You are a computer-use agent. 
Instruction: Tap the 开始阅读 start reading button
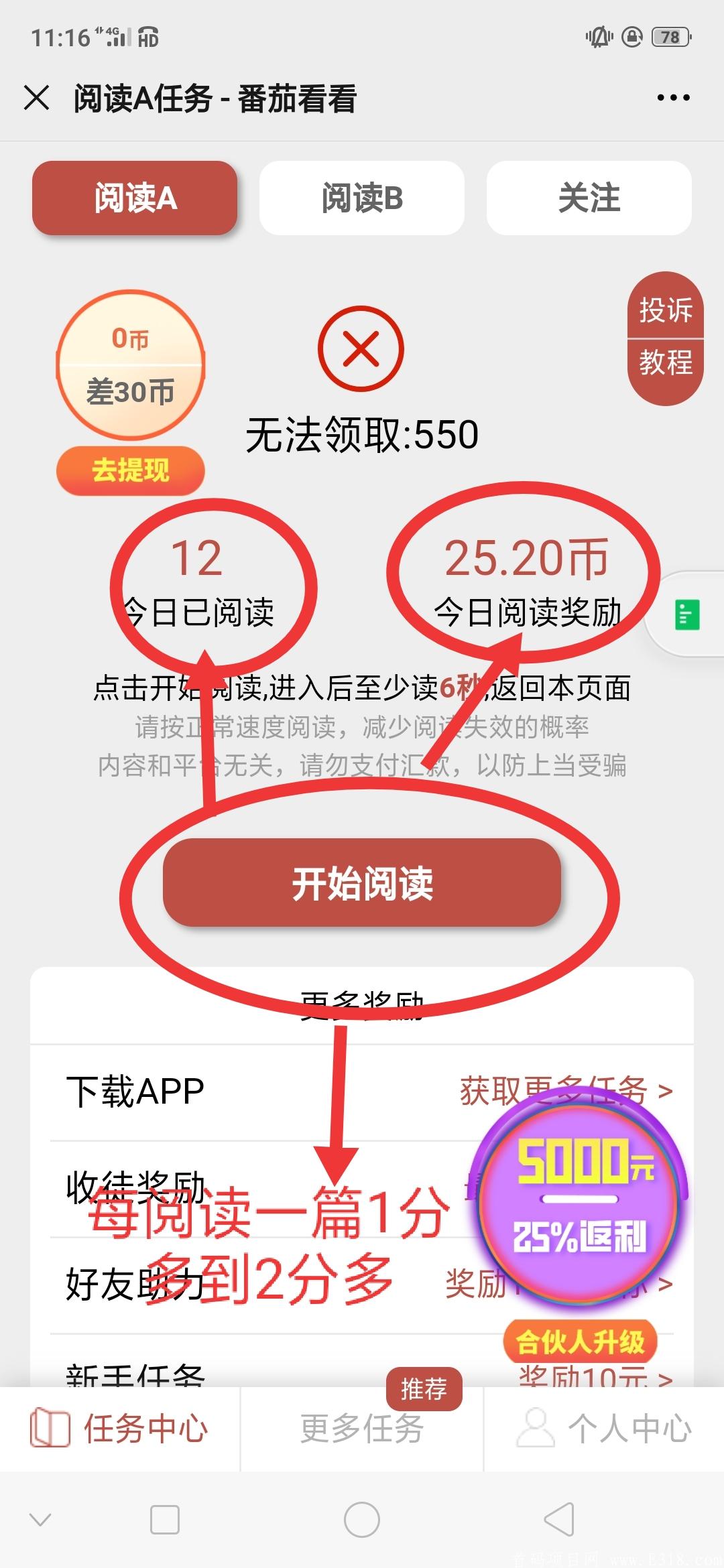click(x=362, y=885)
